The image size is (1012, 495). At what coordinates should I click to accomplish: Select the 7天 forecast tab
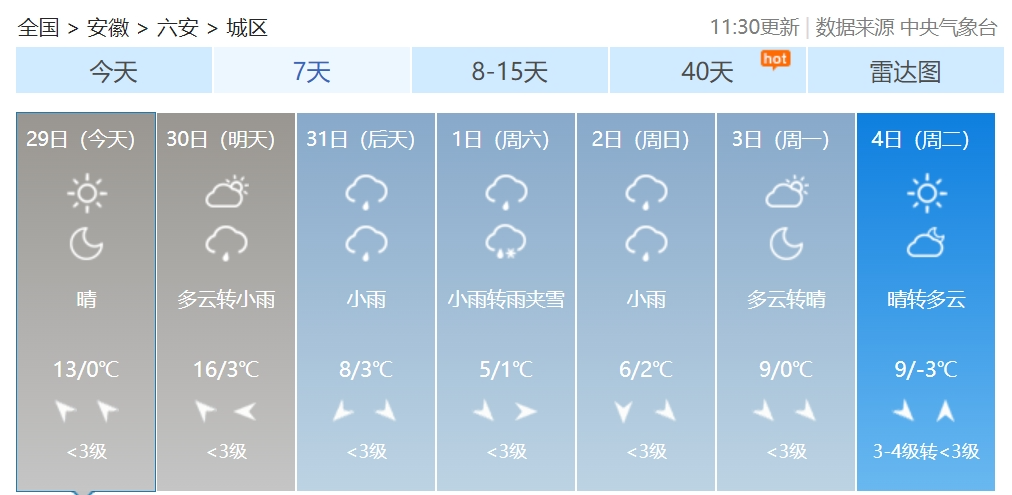coord(311,71)
